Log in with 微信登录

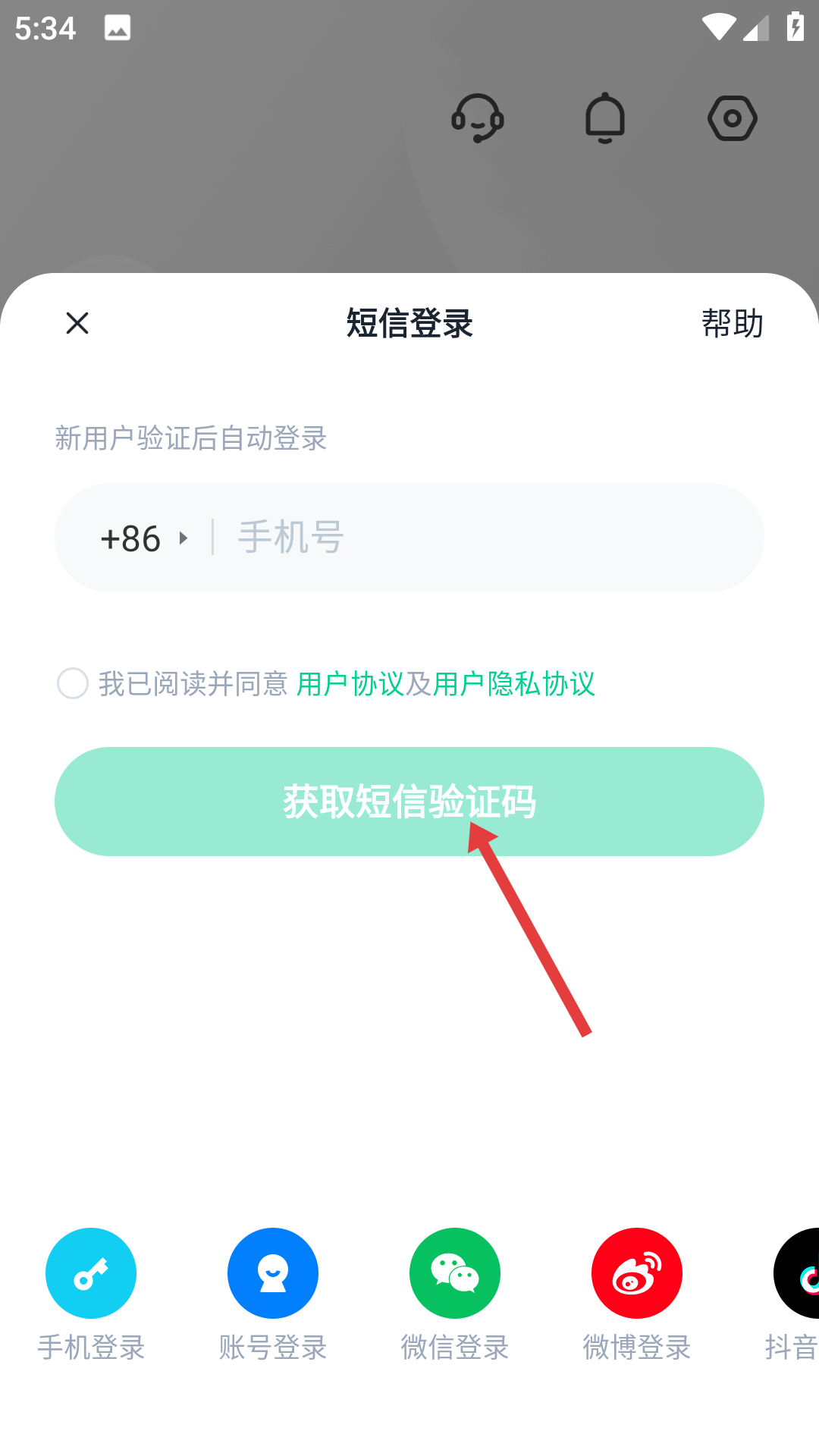455,1274
